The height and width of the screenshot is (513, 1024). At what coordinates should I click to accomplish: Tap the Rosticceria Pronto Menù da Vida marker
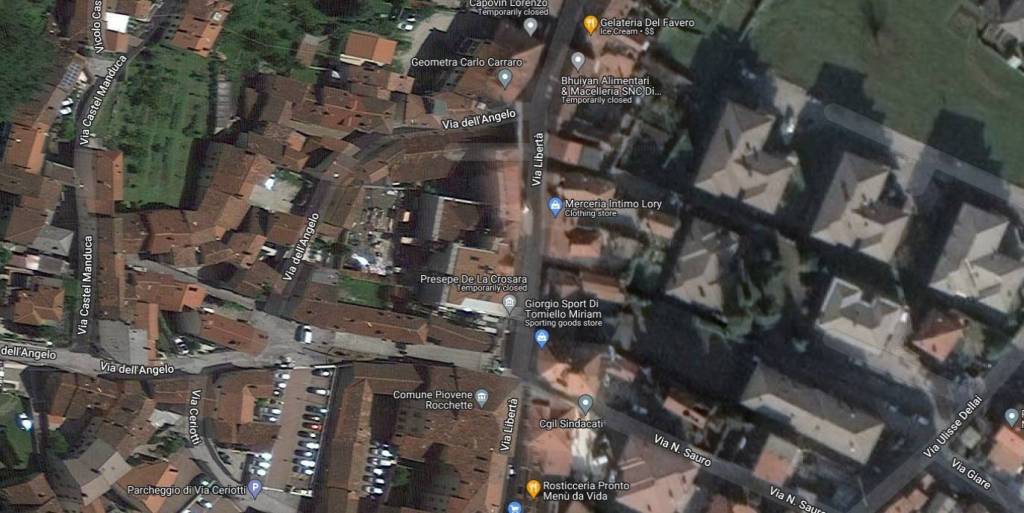[x=533, y=488]
